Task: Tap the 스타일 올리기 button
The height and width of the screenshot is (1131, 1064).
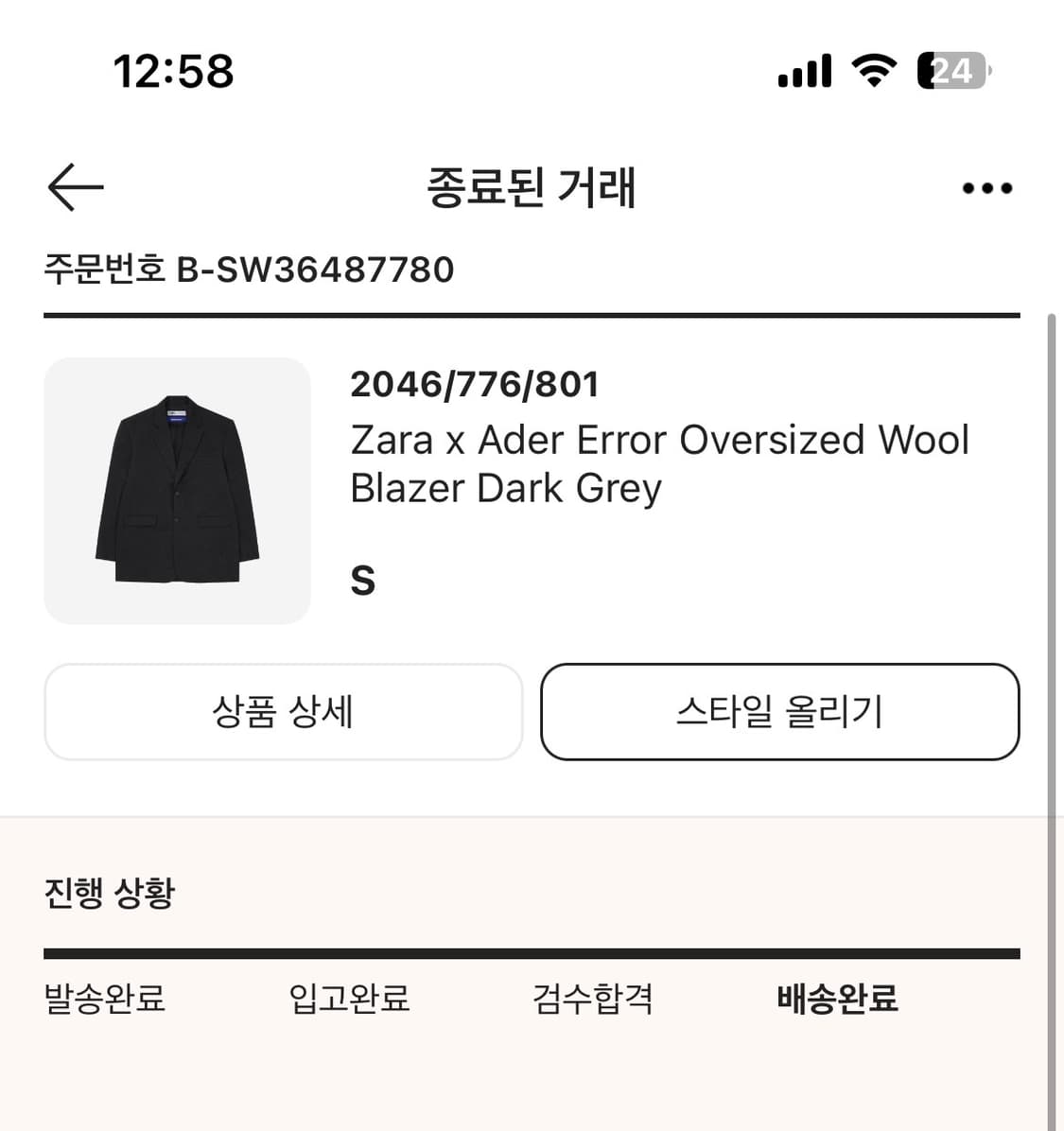Action: (x=780, y=713)
